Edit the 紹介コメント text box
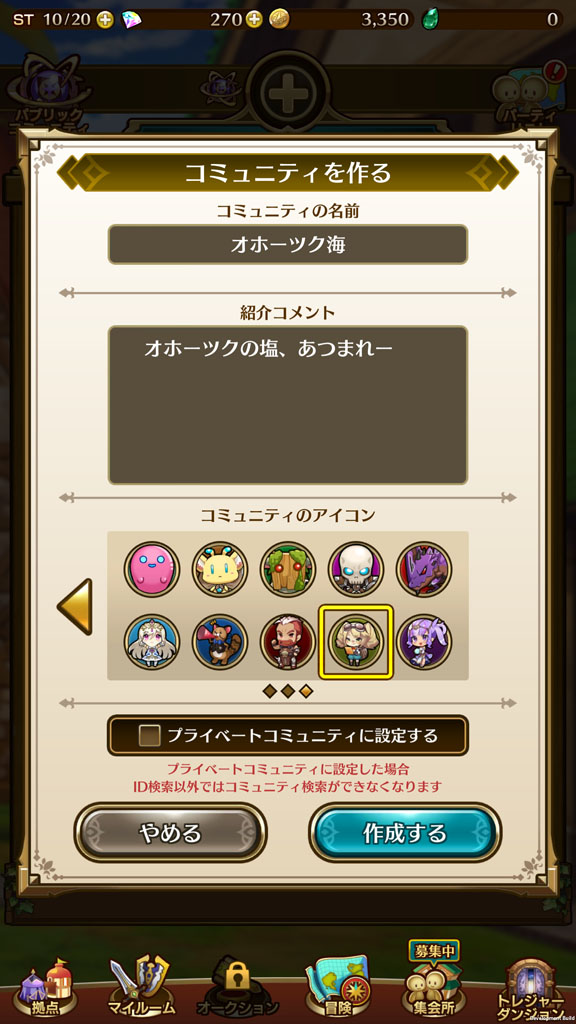576x1024 pixels. (288, 405)
